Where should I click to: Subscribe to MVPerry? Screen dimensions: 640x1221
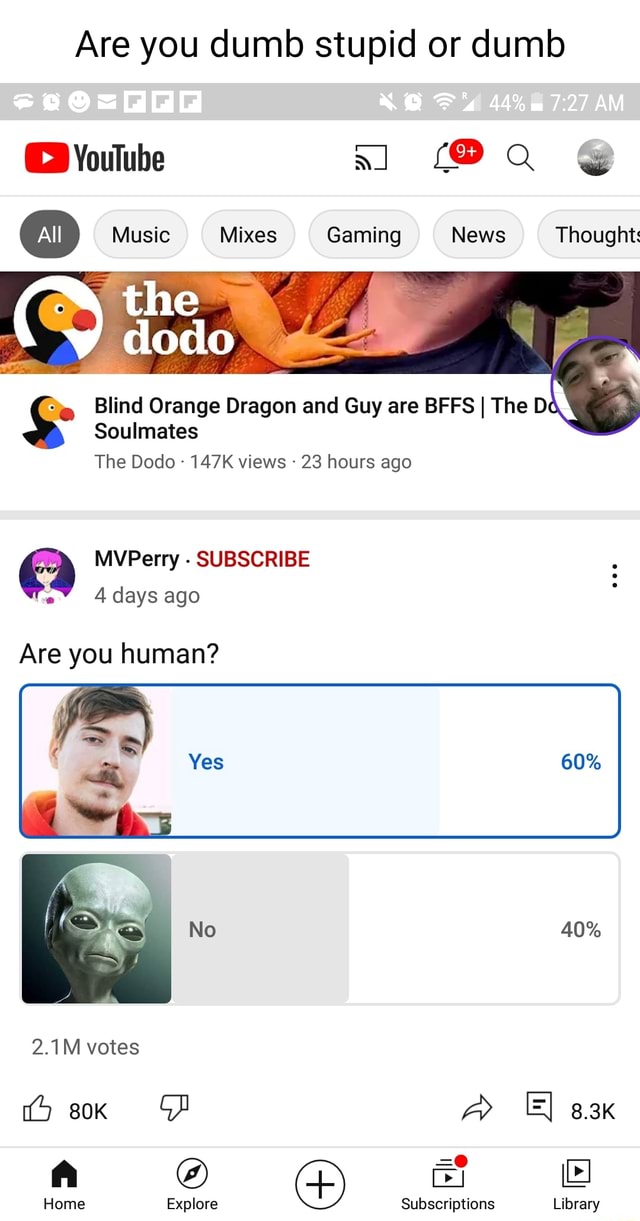point(253,559)
